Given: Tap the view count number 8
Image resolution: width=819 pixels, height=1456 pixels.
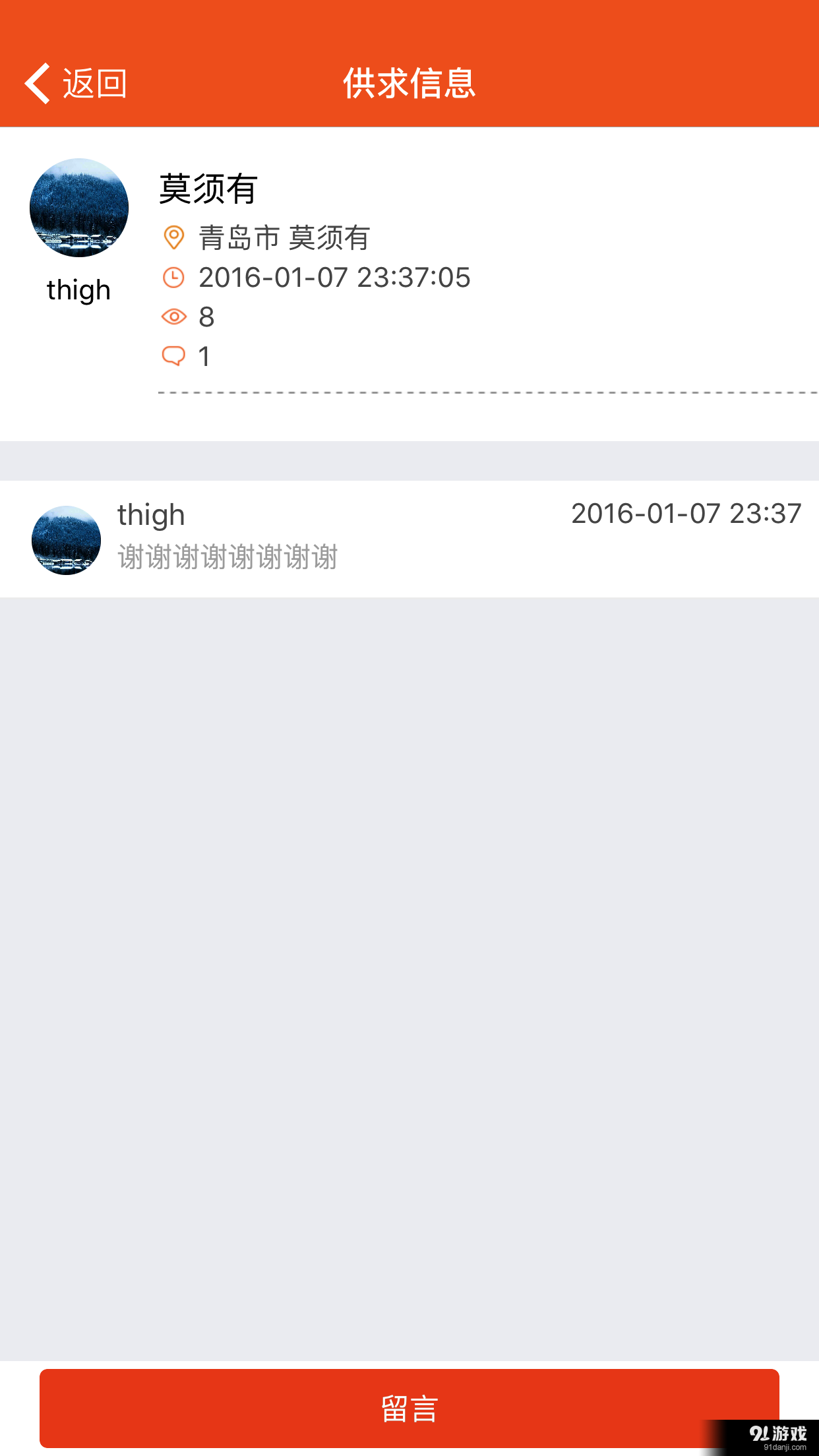Looking at the screenshot, I should click(x=208, y=317).
